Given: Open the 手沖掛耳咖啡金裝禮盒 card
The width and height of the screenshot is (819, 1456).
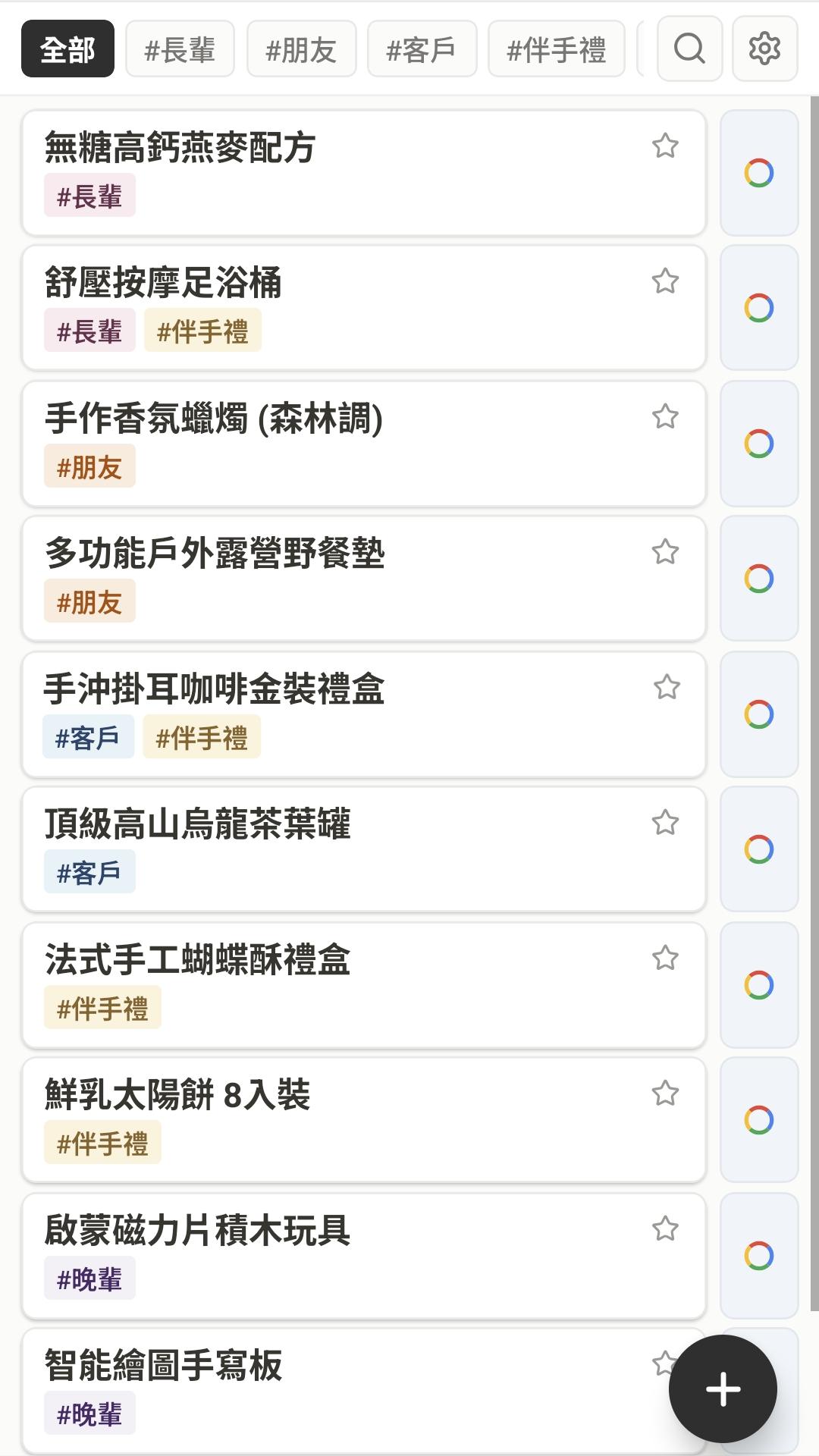Looking at the screenshot, I should coord(364,714).
